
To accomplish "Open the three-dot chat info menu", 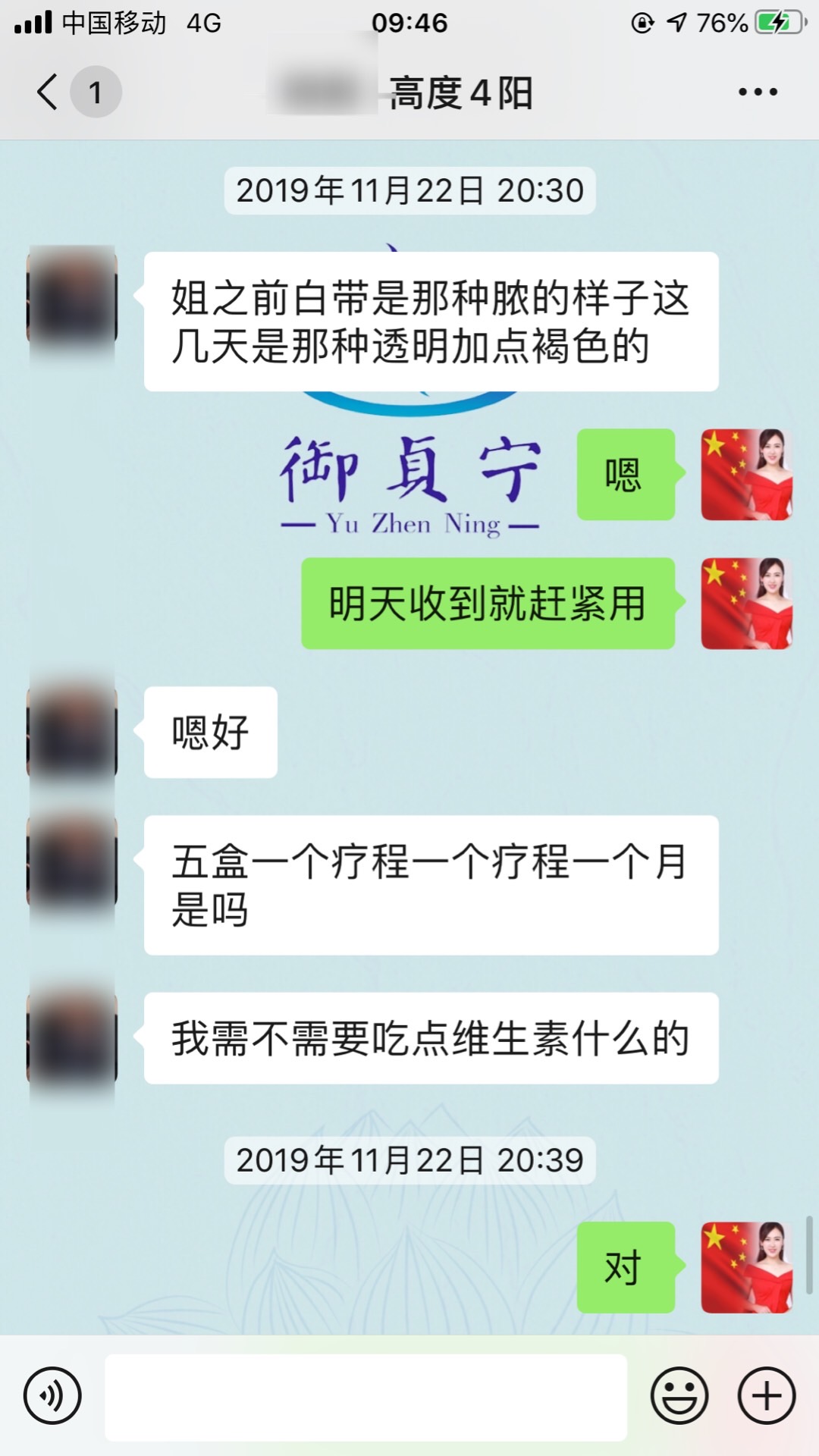I will pos(758,92).
